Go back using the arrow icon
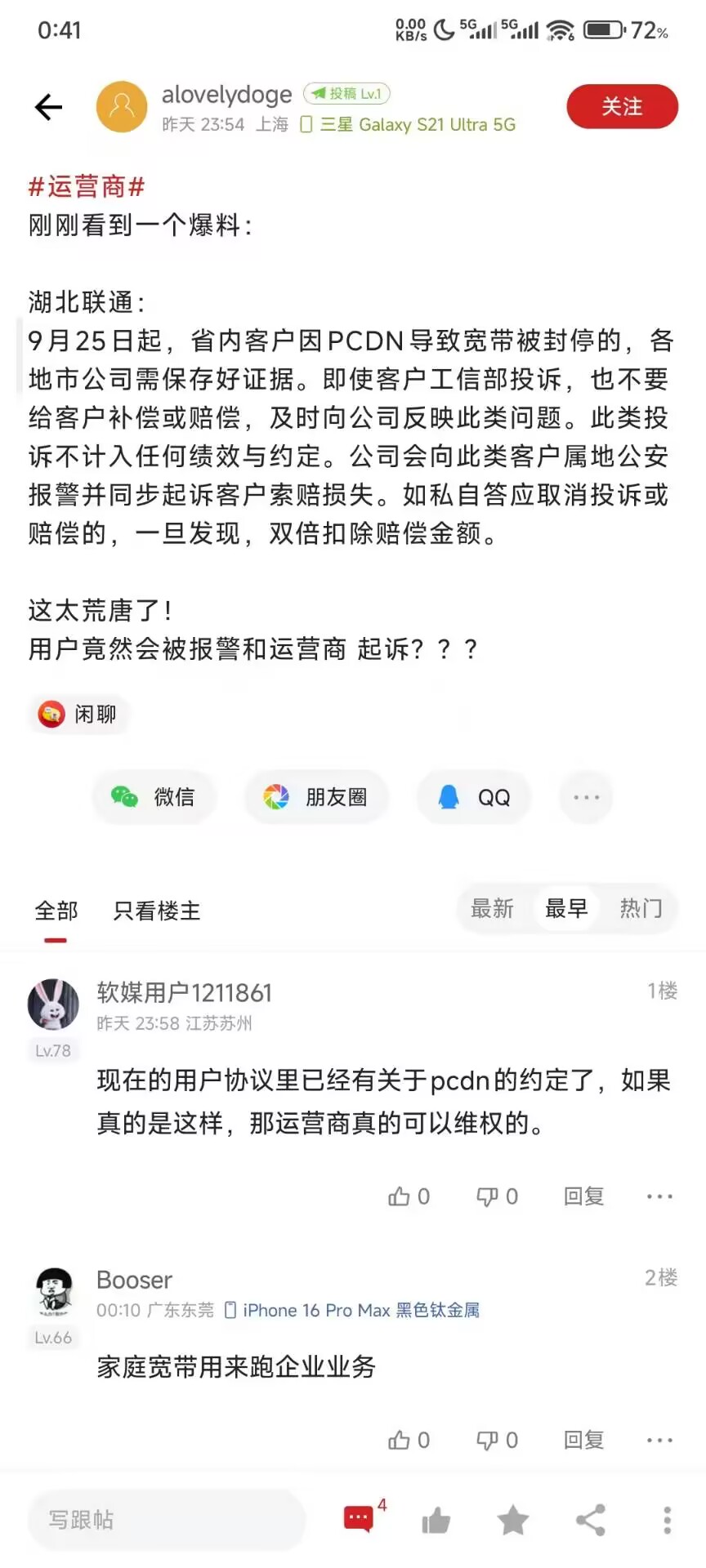 tap(49, 107)
